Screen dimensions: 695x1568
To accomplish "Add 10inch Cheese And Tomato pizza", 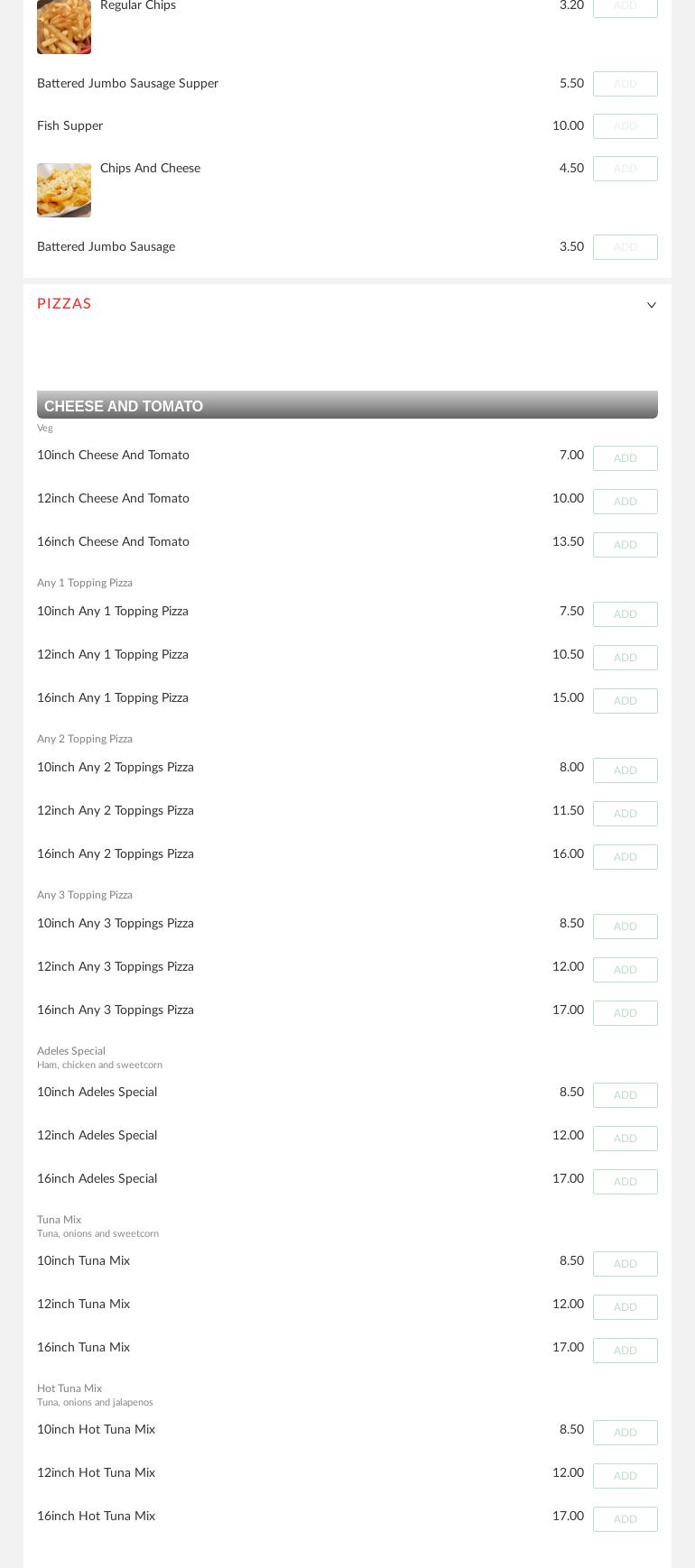I will [625, 458].
